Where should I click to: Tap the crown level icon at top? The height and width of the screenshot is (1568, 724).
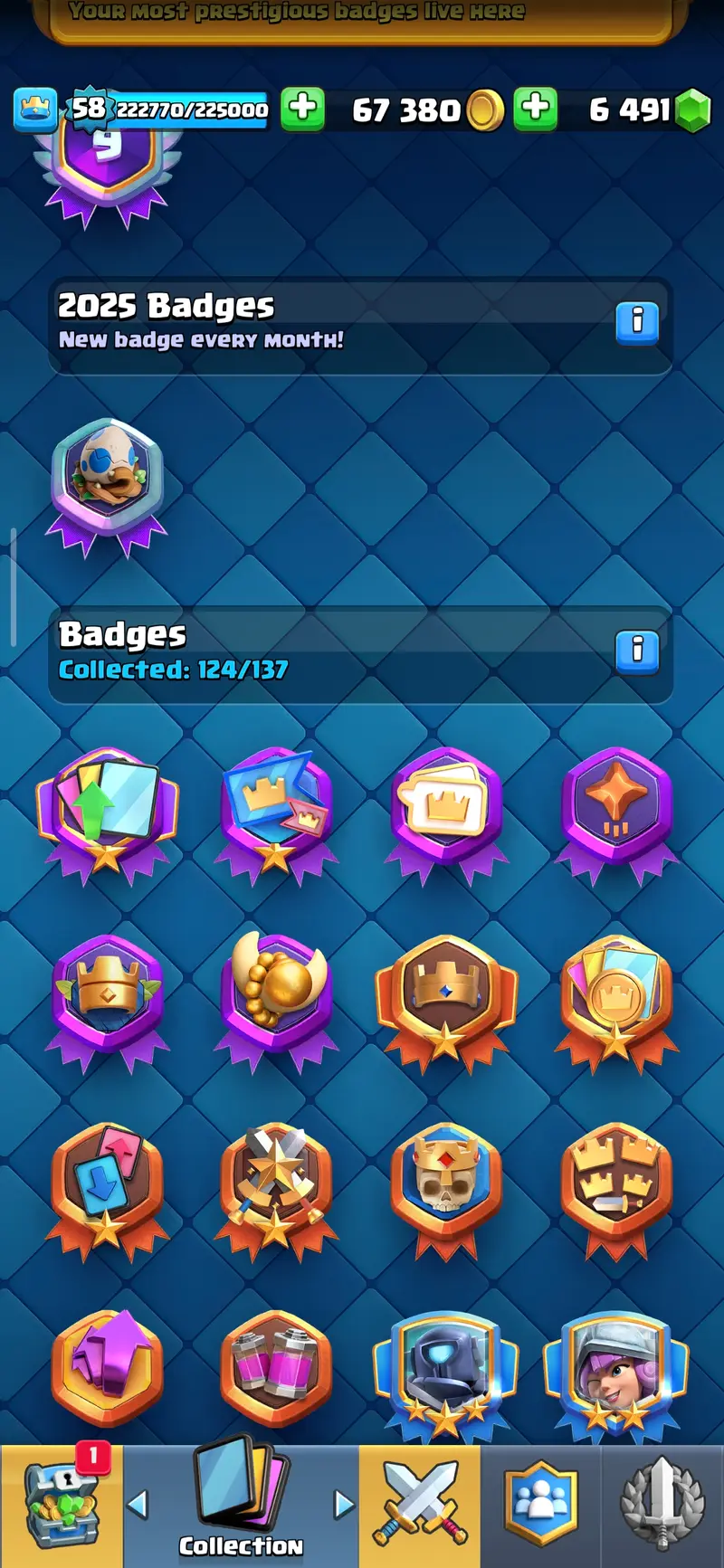coord(35,109)
